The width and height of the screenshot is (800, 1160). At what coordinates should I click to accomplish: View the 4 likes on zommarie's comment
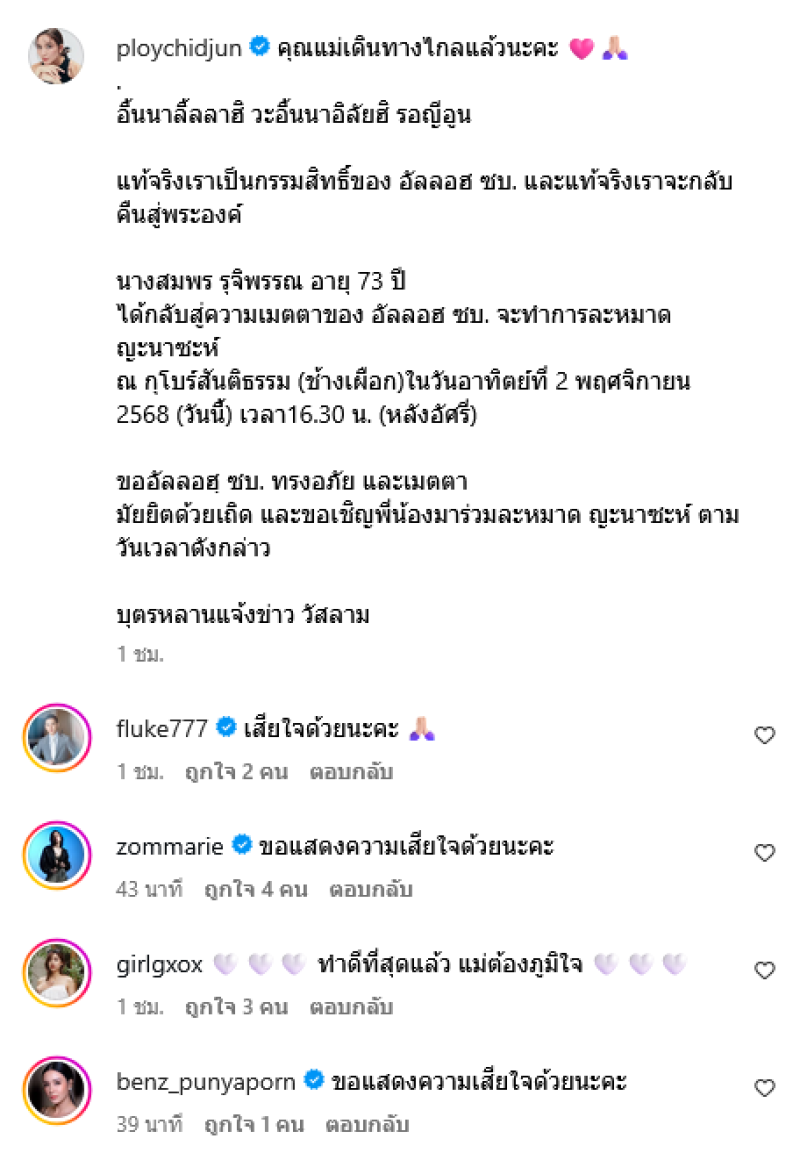click(x=253, y=889)
